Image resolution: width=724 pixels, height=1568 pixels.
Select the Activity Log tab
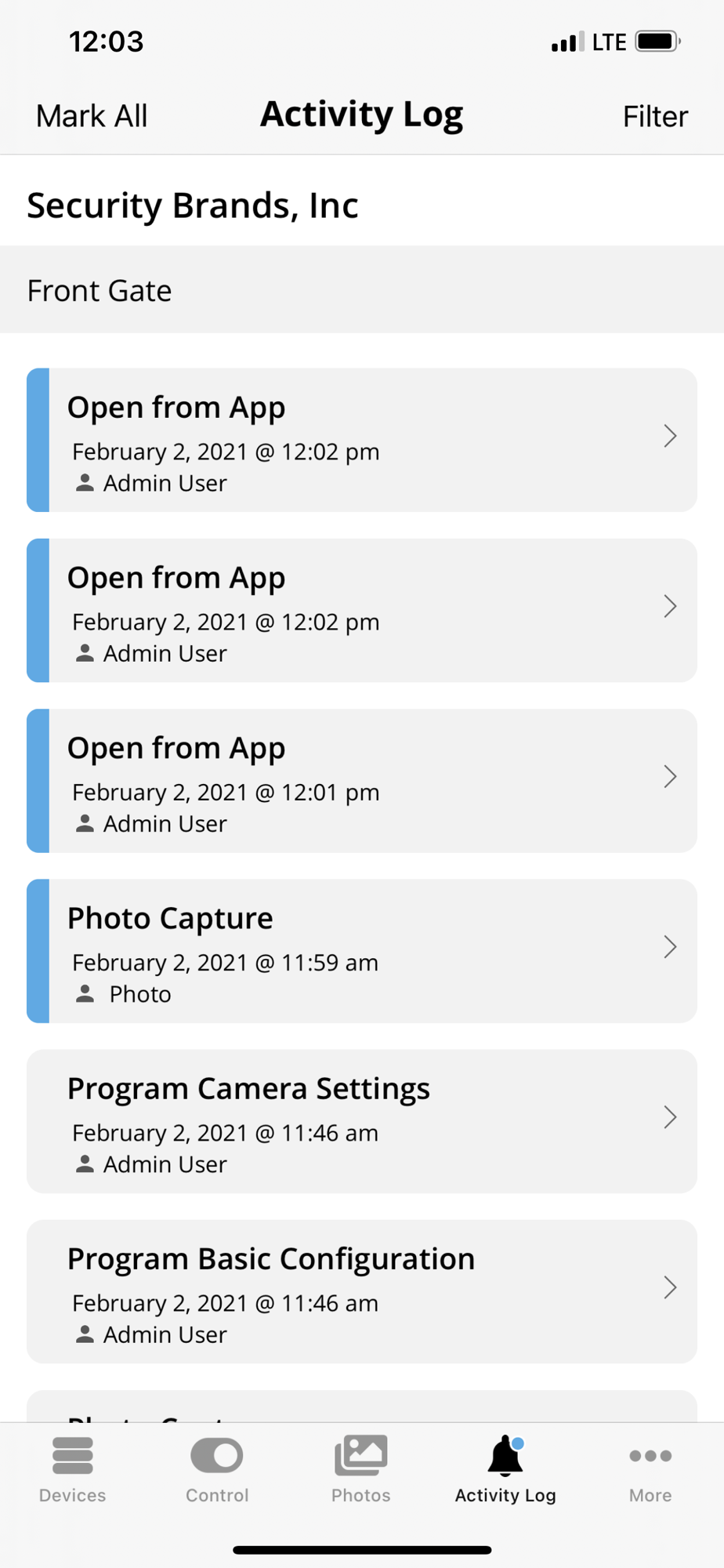(x=505, y=1469)
